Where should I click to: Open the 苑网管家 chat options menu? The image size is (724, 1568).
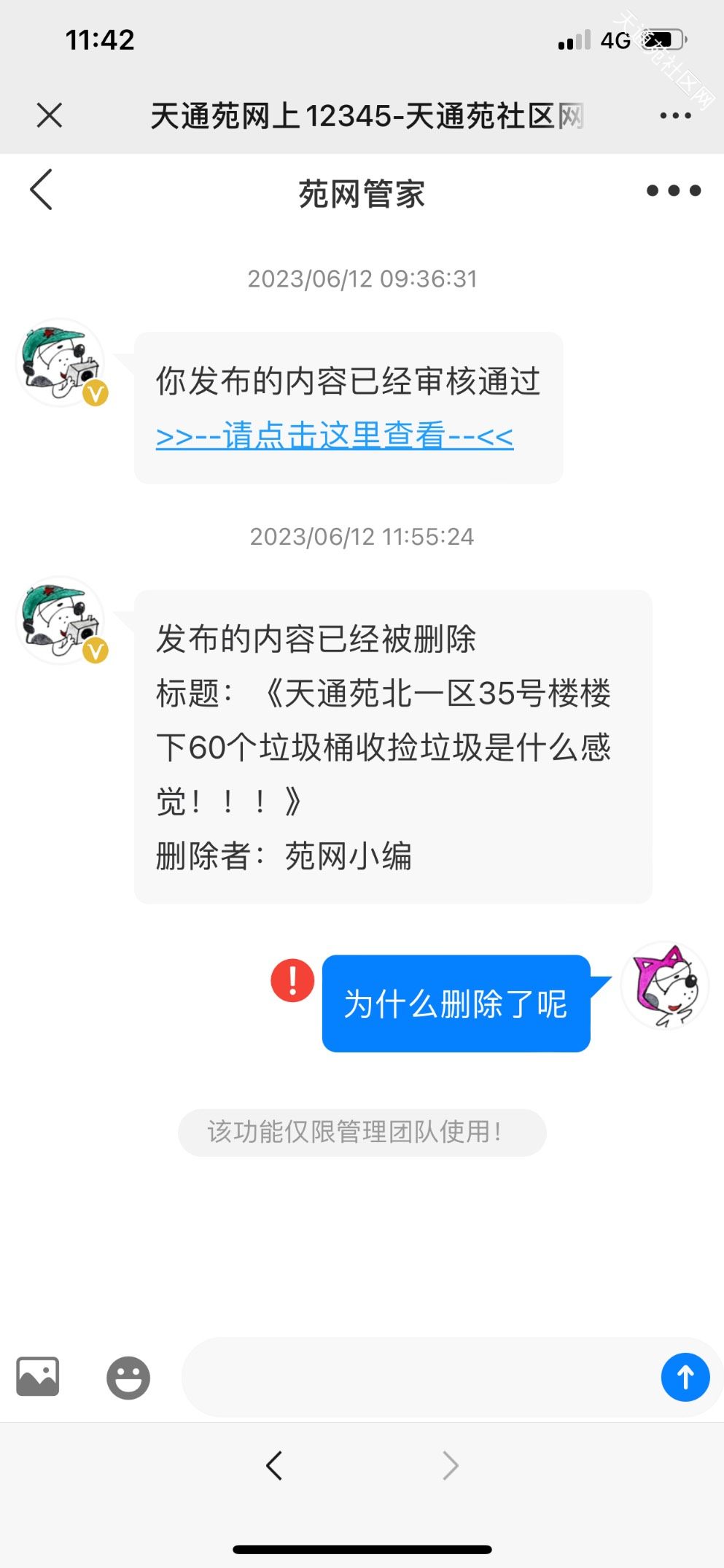[674, 190]
